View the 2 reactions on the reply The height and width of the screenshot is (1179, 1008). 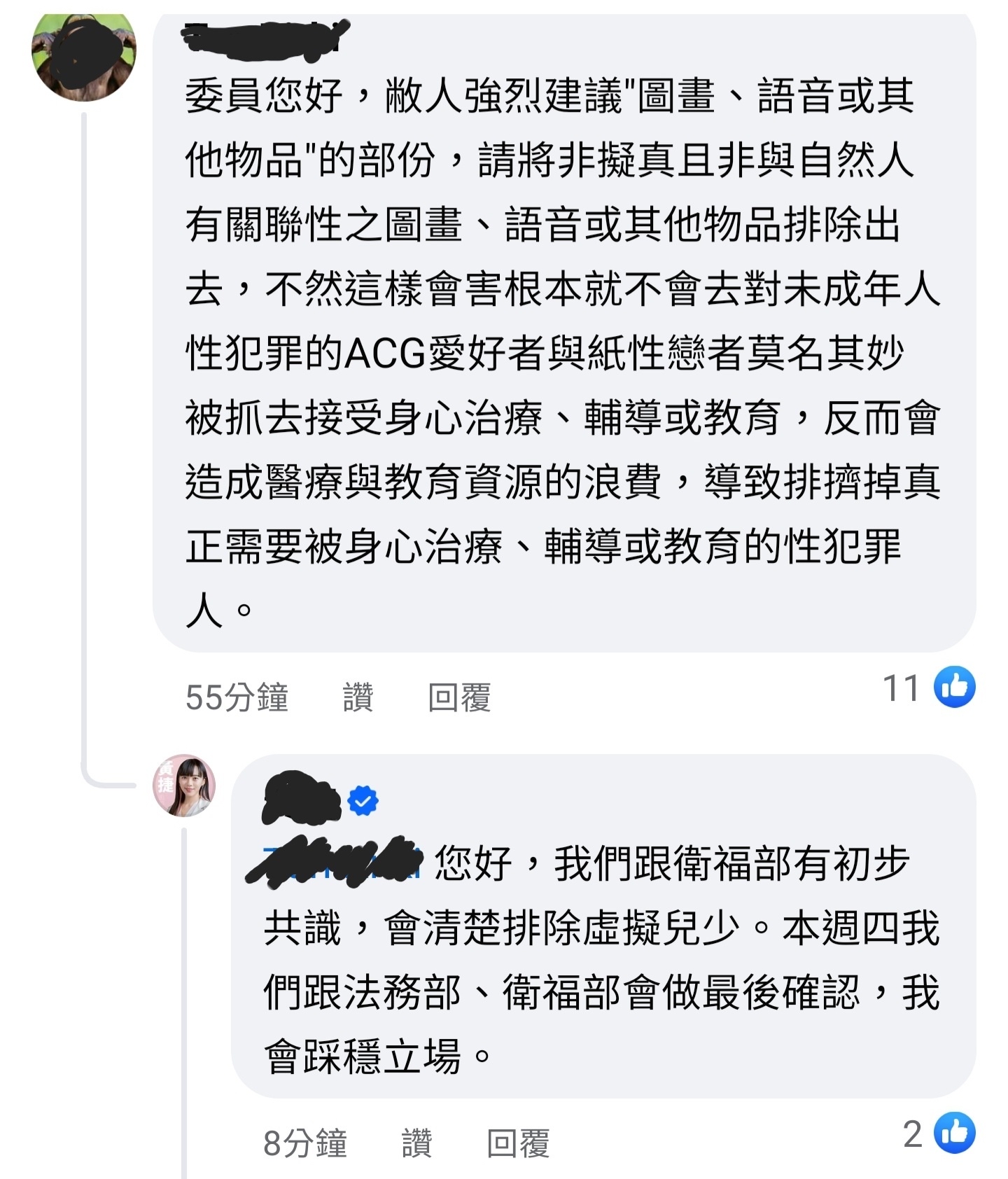coord(938,1133)
